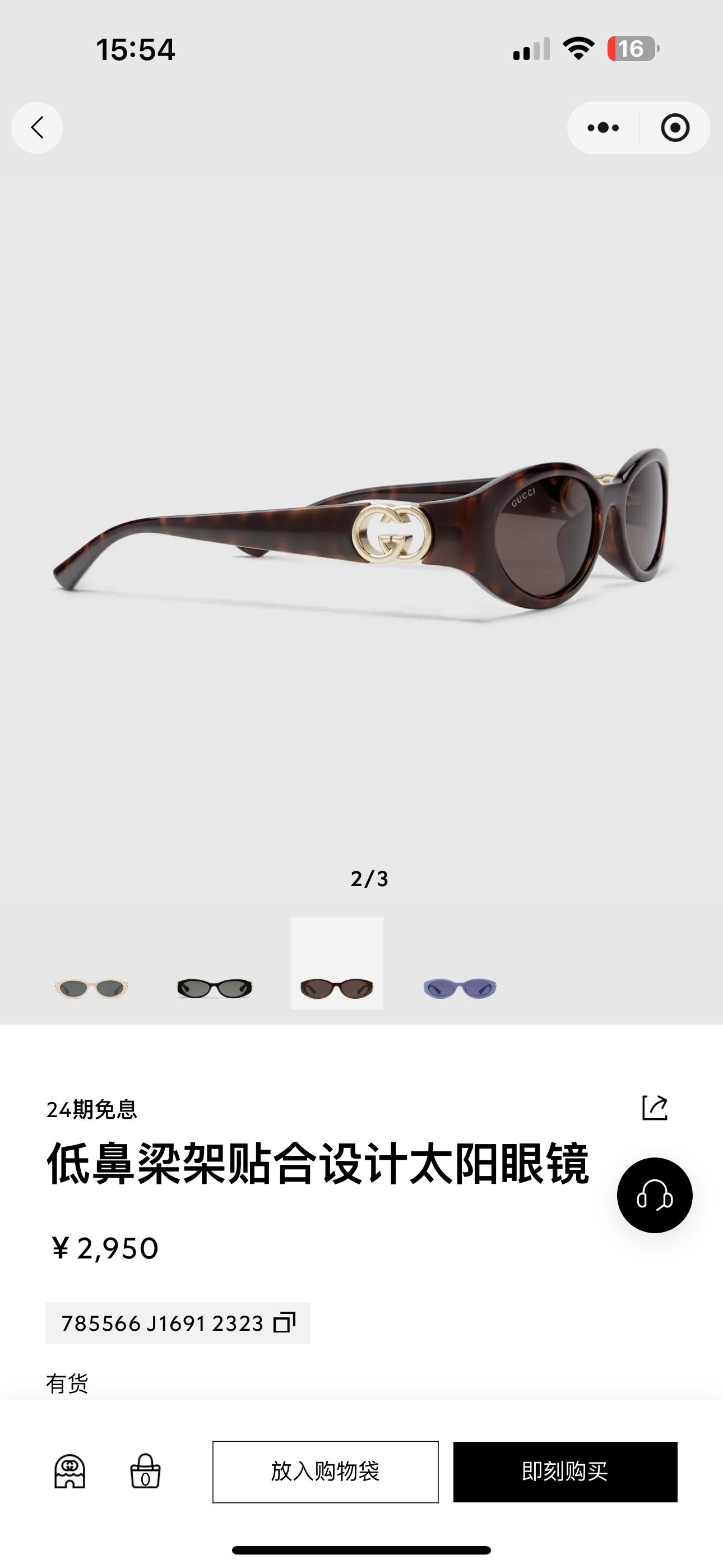Viewport: 723px width, 1568px height.
Task: Close the mini program with the circle icon
Action: point(675,128)
